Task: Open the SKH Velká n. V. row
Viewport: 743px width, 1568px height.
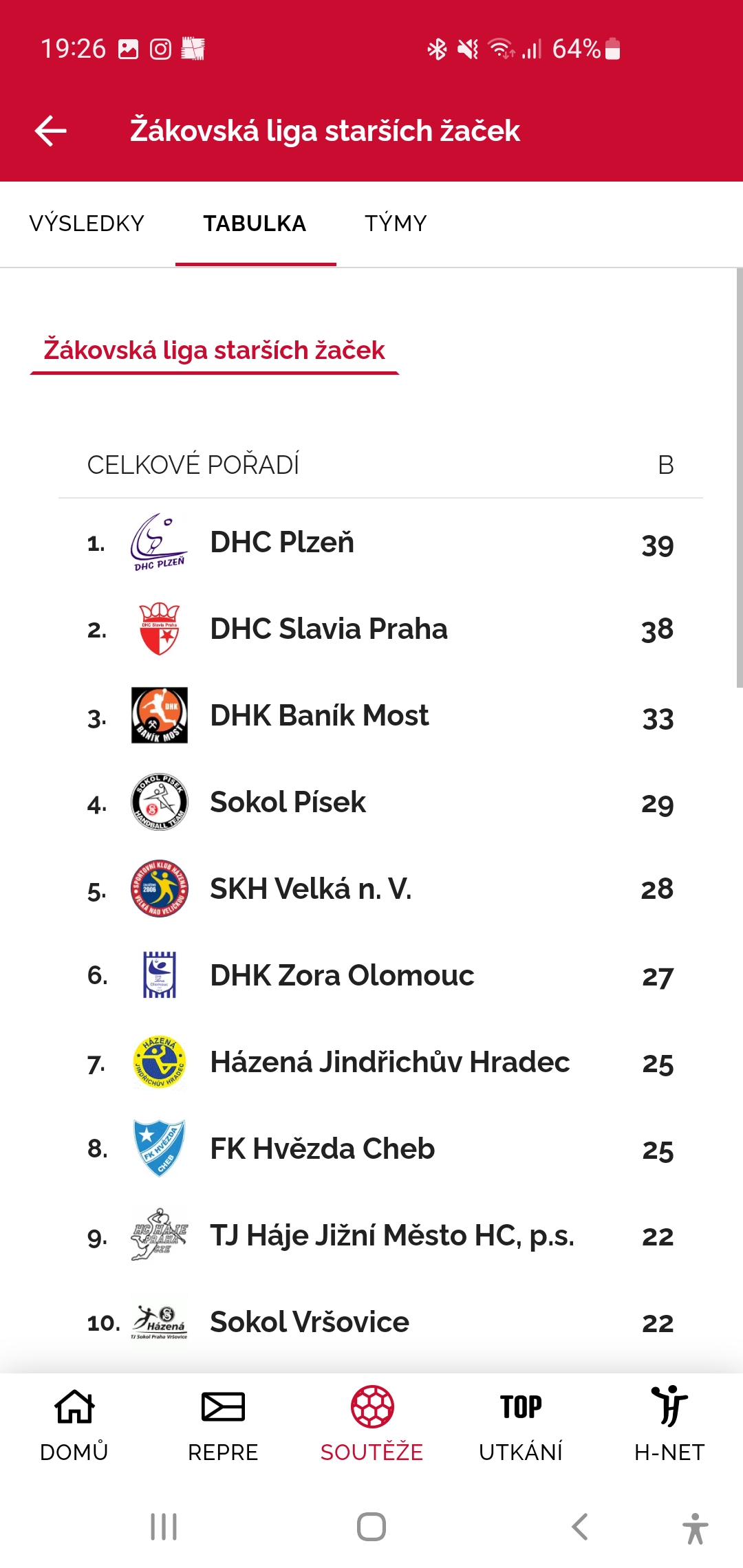Action: coord(380,889)
